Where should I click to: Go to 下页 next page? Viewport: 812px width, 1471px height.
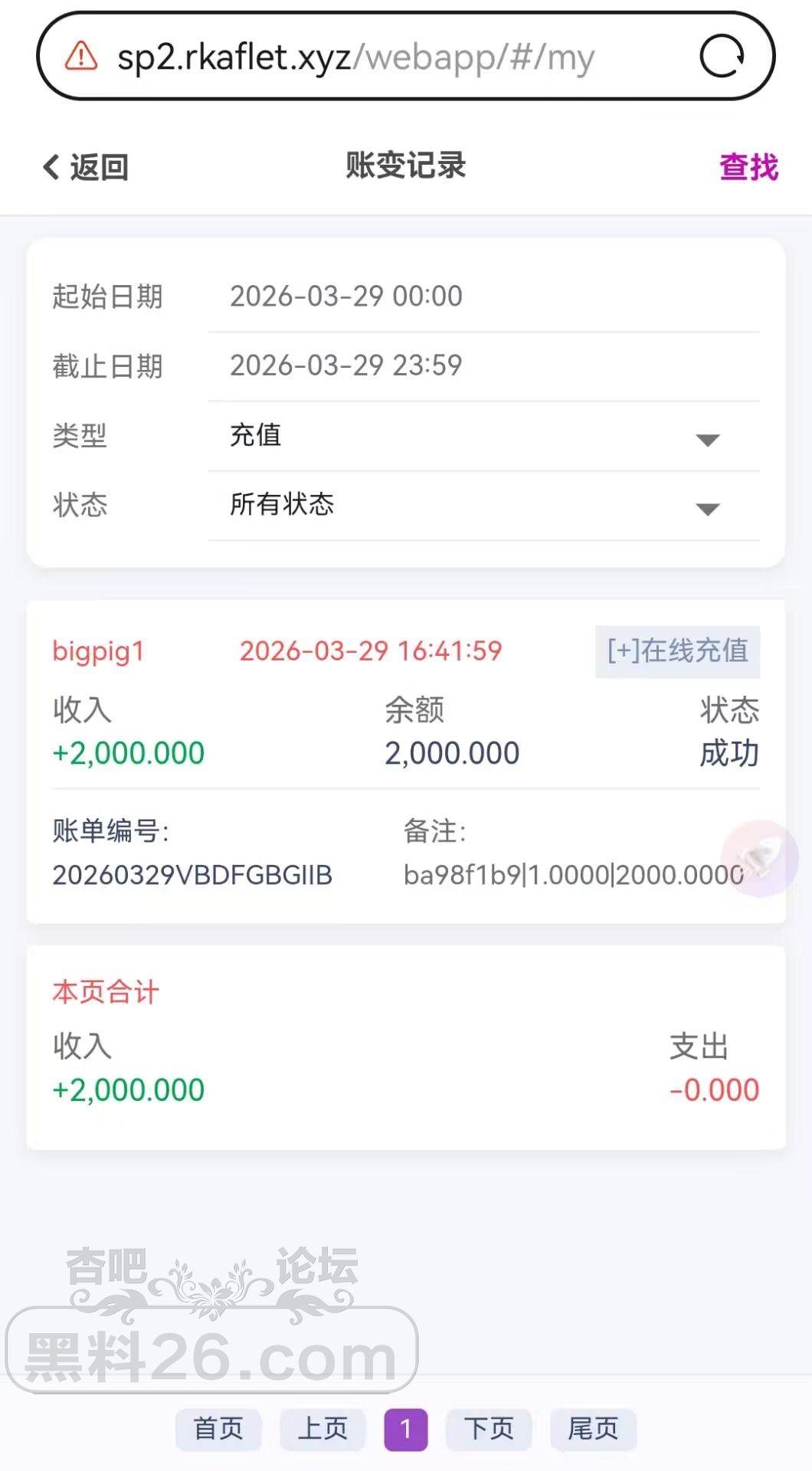coord(489,1429)
